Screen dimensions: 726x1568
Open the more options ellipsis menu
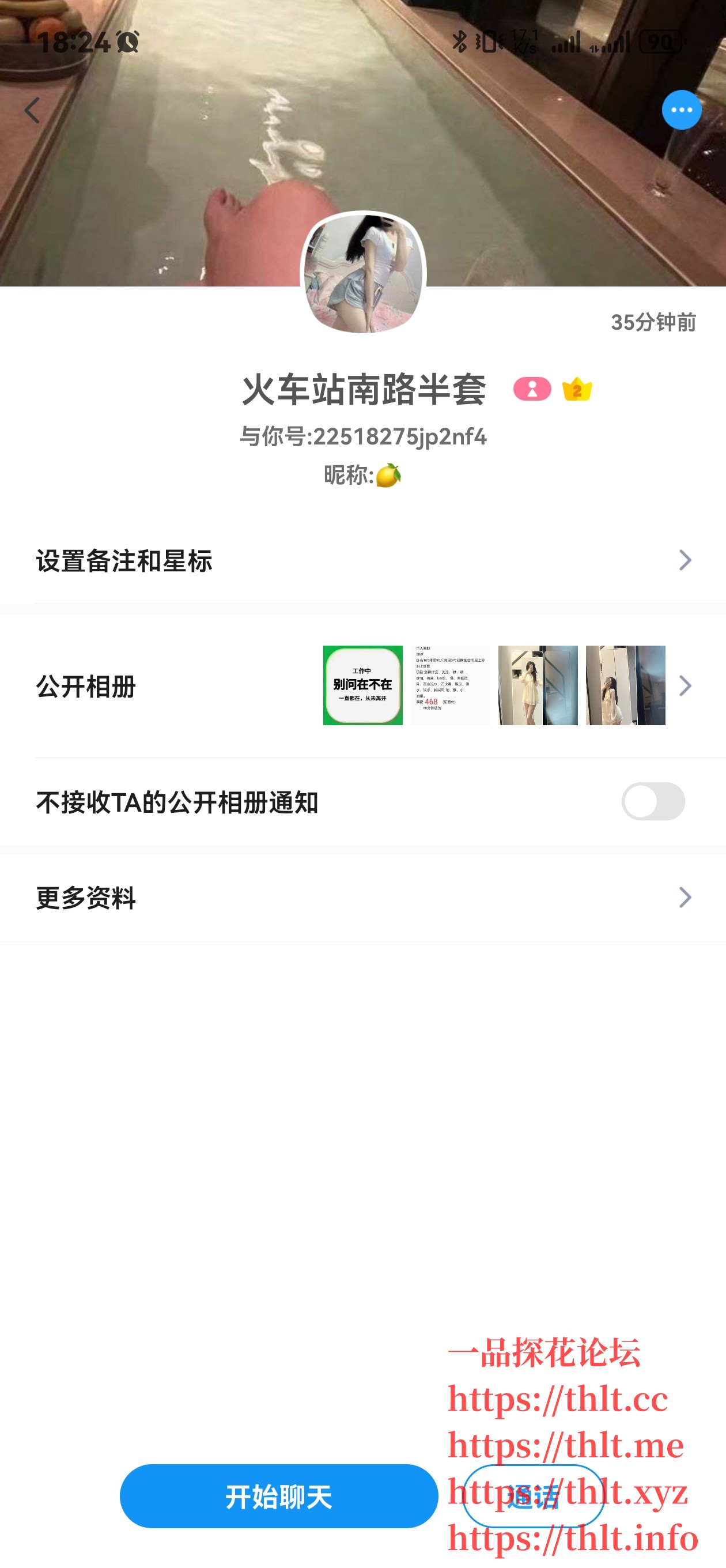point(682,110)
